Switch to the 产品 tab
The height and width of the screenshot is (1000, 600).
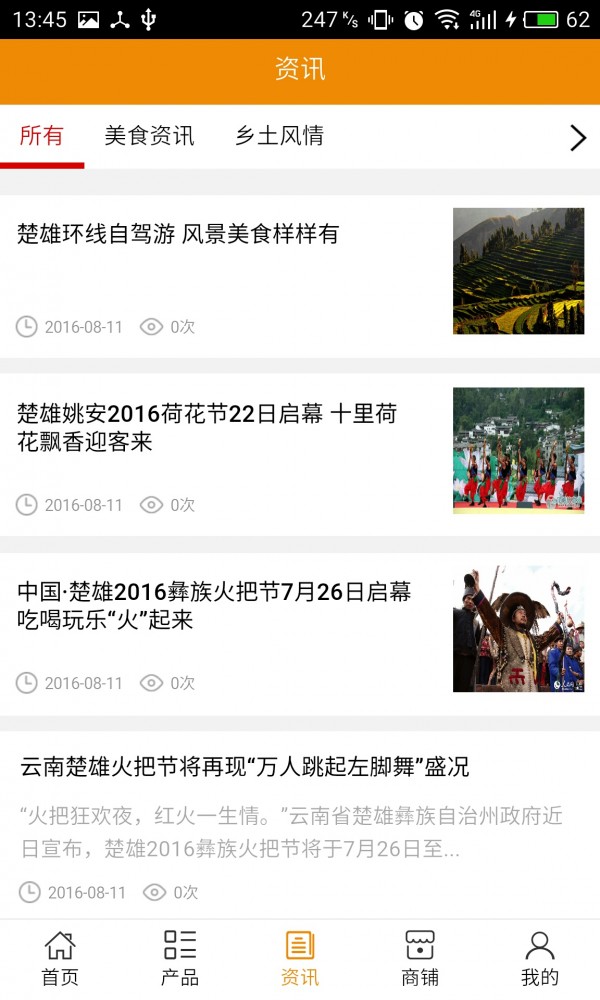click(x=180, y=958)
